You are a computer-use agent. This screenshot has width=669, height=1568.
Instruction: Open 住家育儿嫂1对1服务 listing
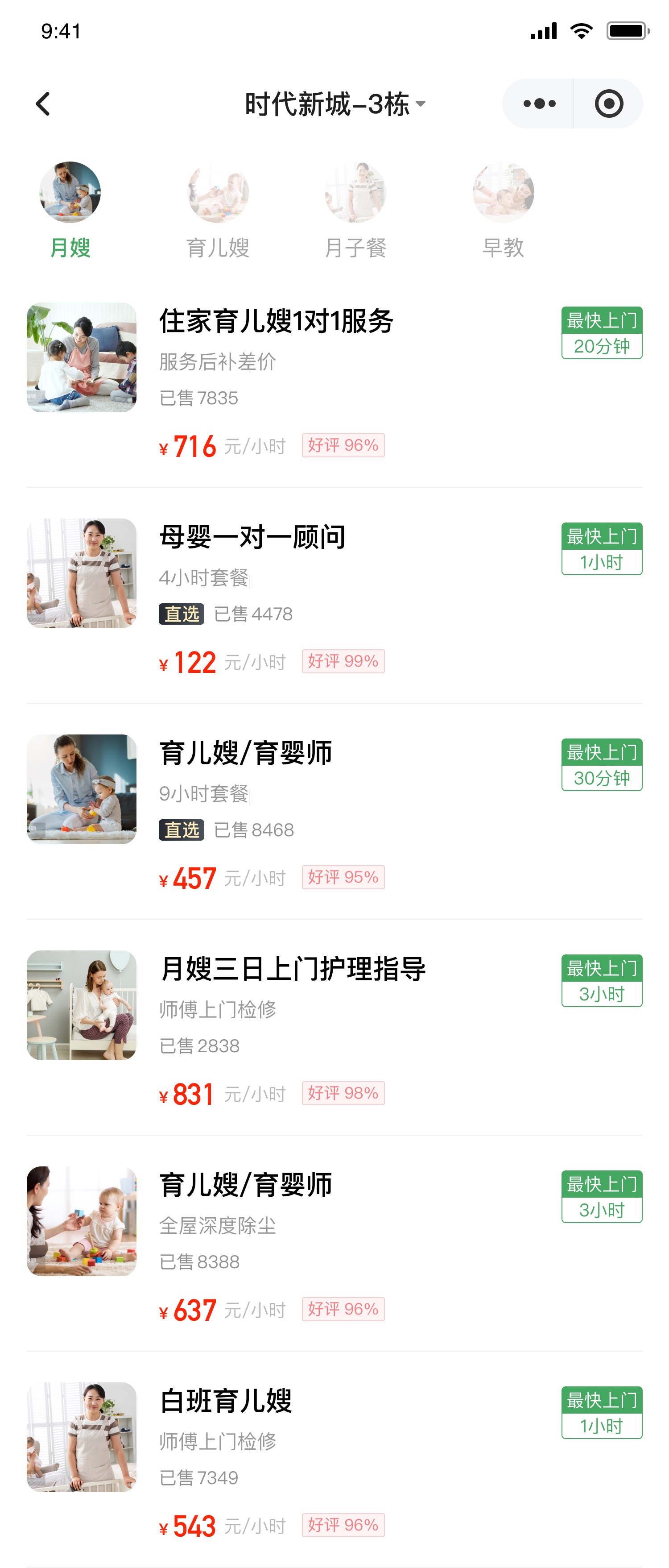pos(277,321)
